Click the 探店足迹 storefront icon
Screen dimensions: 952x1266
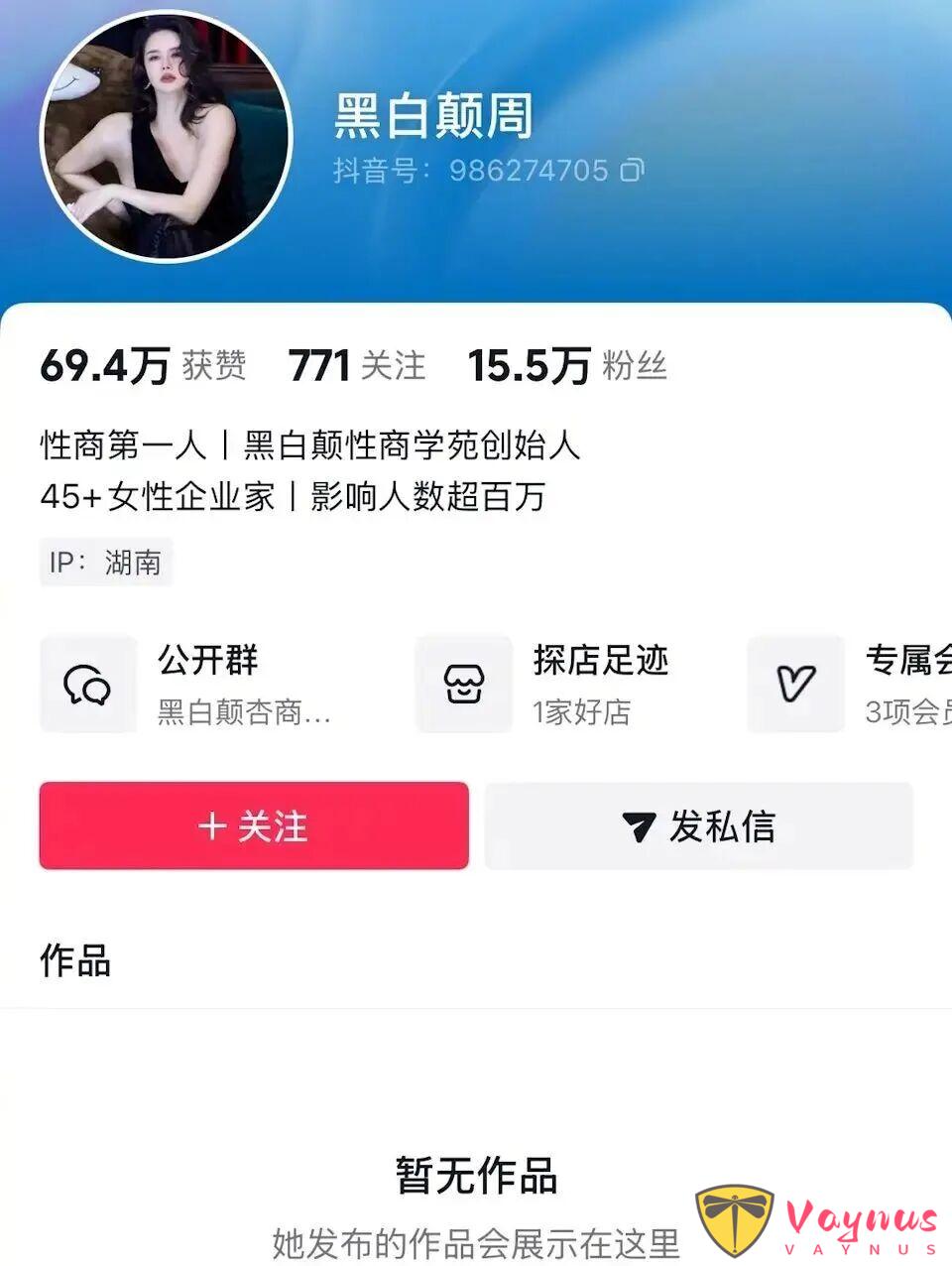[463, 685]
